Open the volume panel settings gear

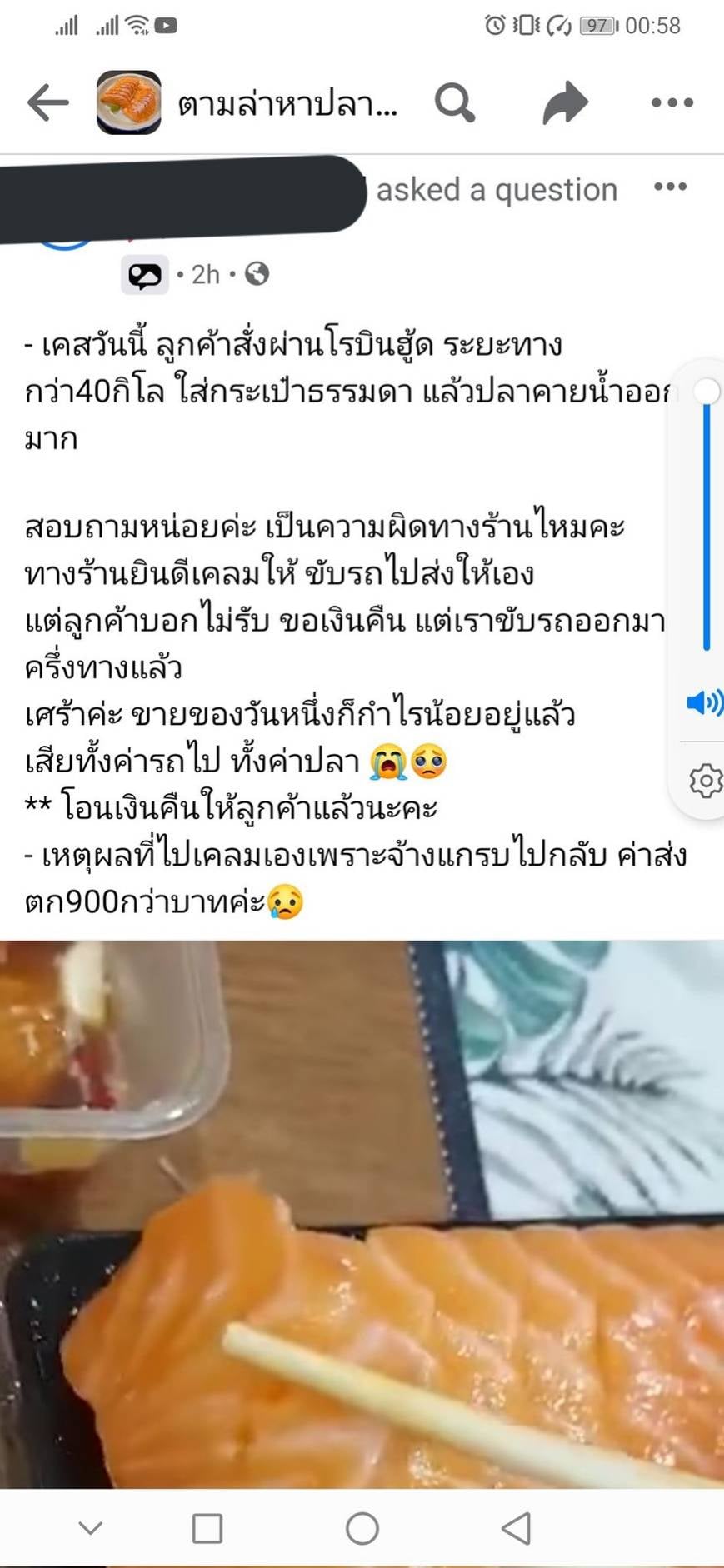tap(705, 781)
